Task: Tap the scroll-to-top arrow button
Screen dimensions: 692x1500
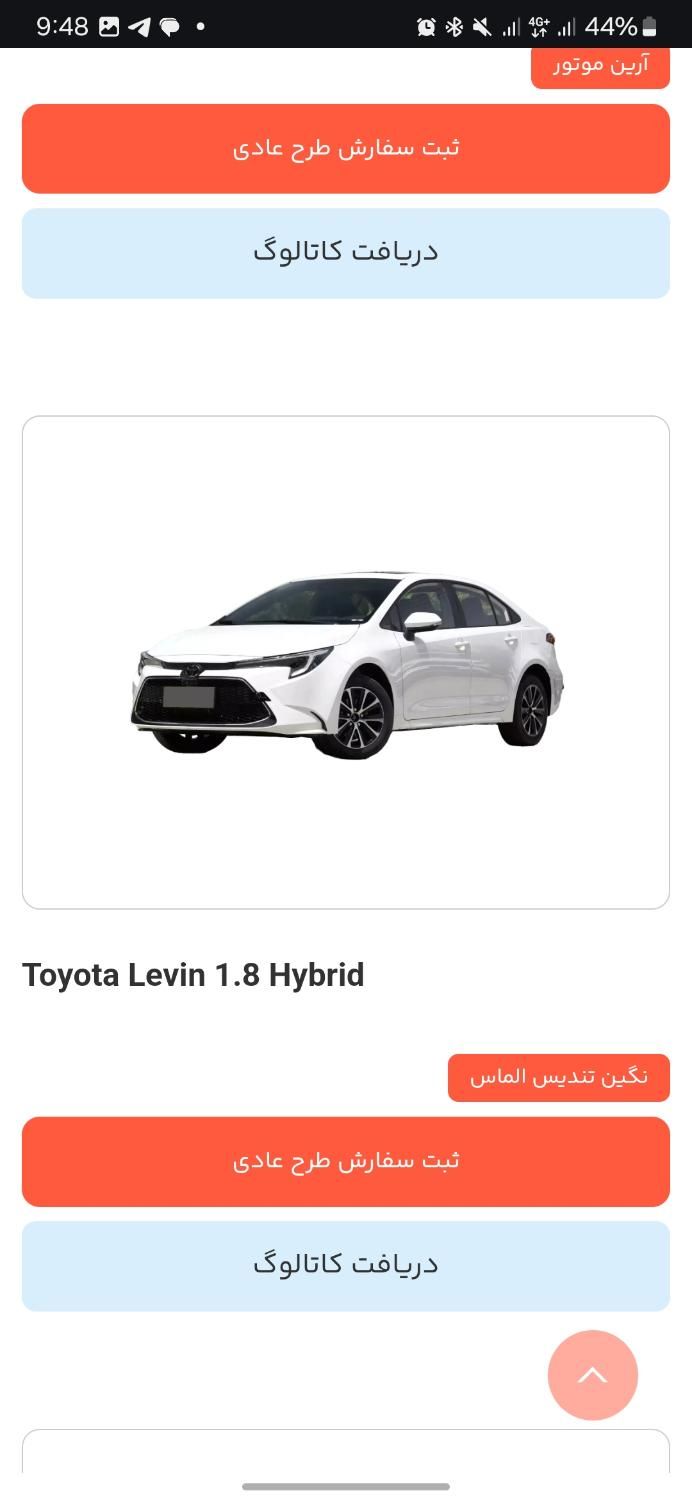Action: (592, 1375)
